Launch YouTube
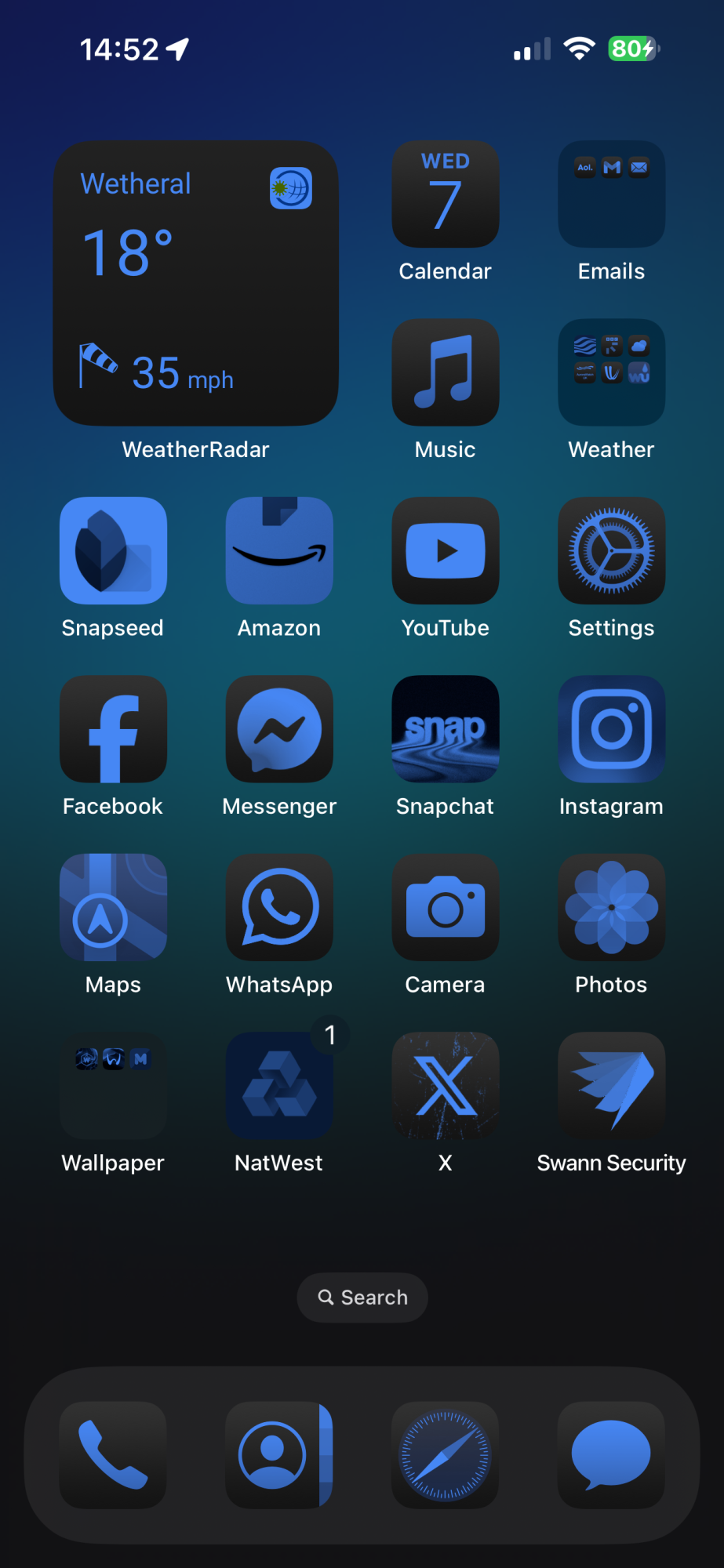This screenshot has width=724, height=1568. [446, 550]
